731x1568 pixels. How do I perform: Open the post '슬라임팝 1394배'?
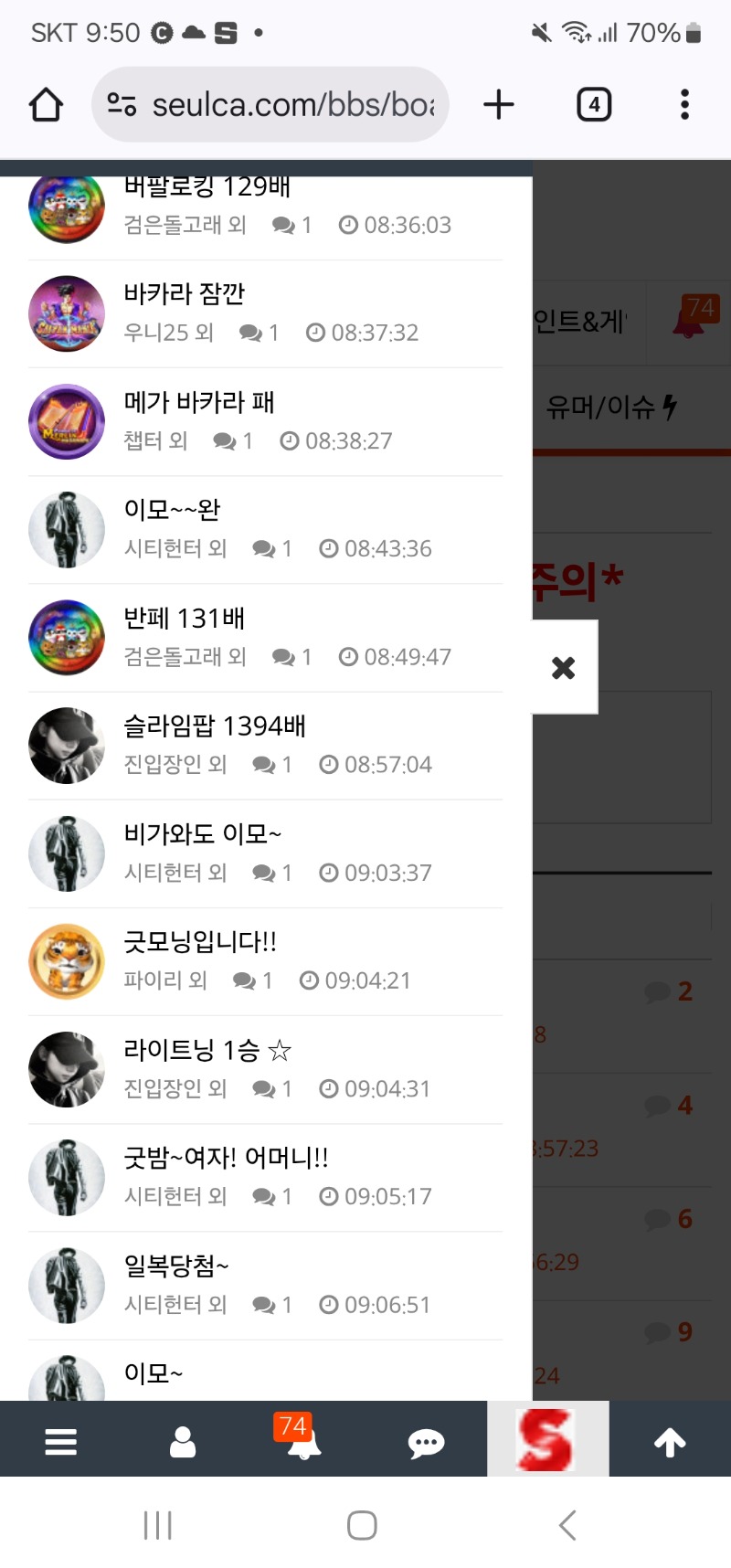(215, 726)
